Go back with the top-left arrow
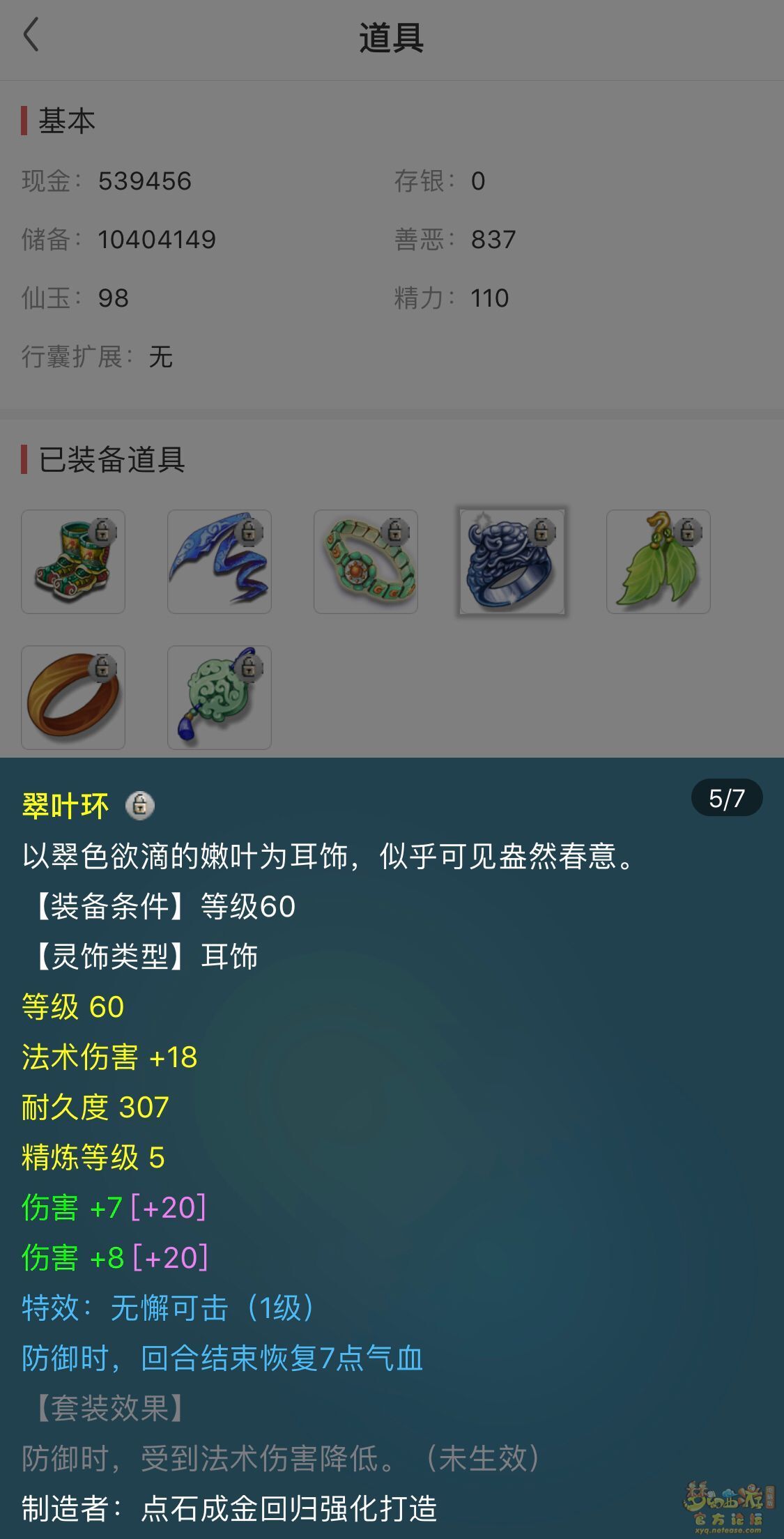 (x=31, y=35)
